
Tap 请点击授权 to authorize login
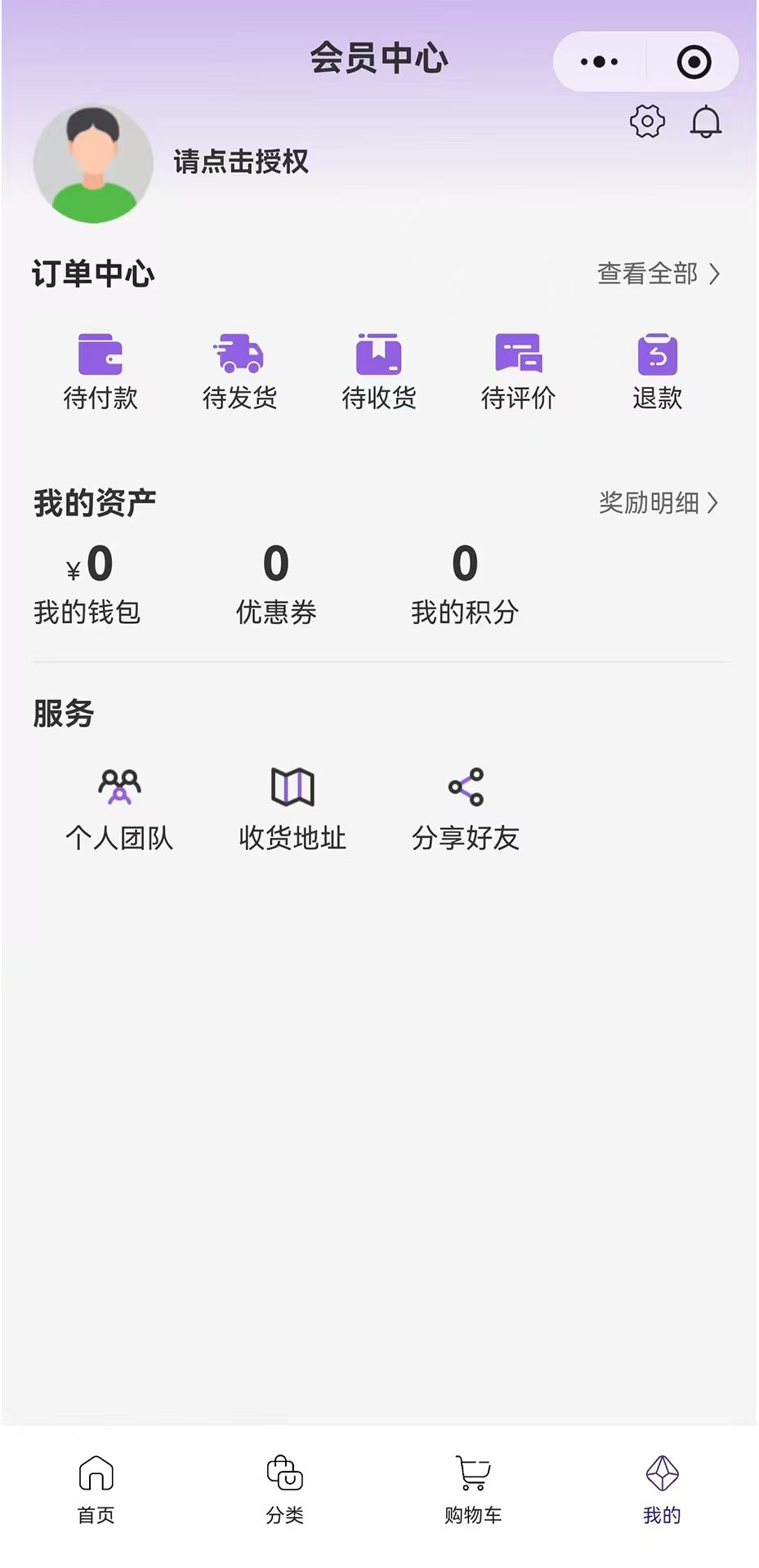tap(240, 163)
